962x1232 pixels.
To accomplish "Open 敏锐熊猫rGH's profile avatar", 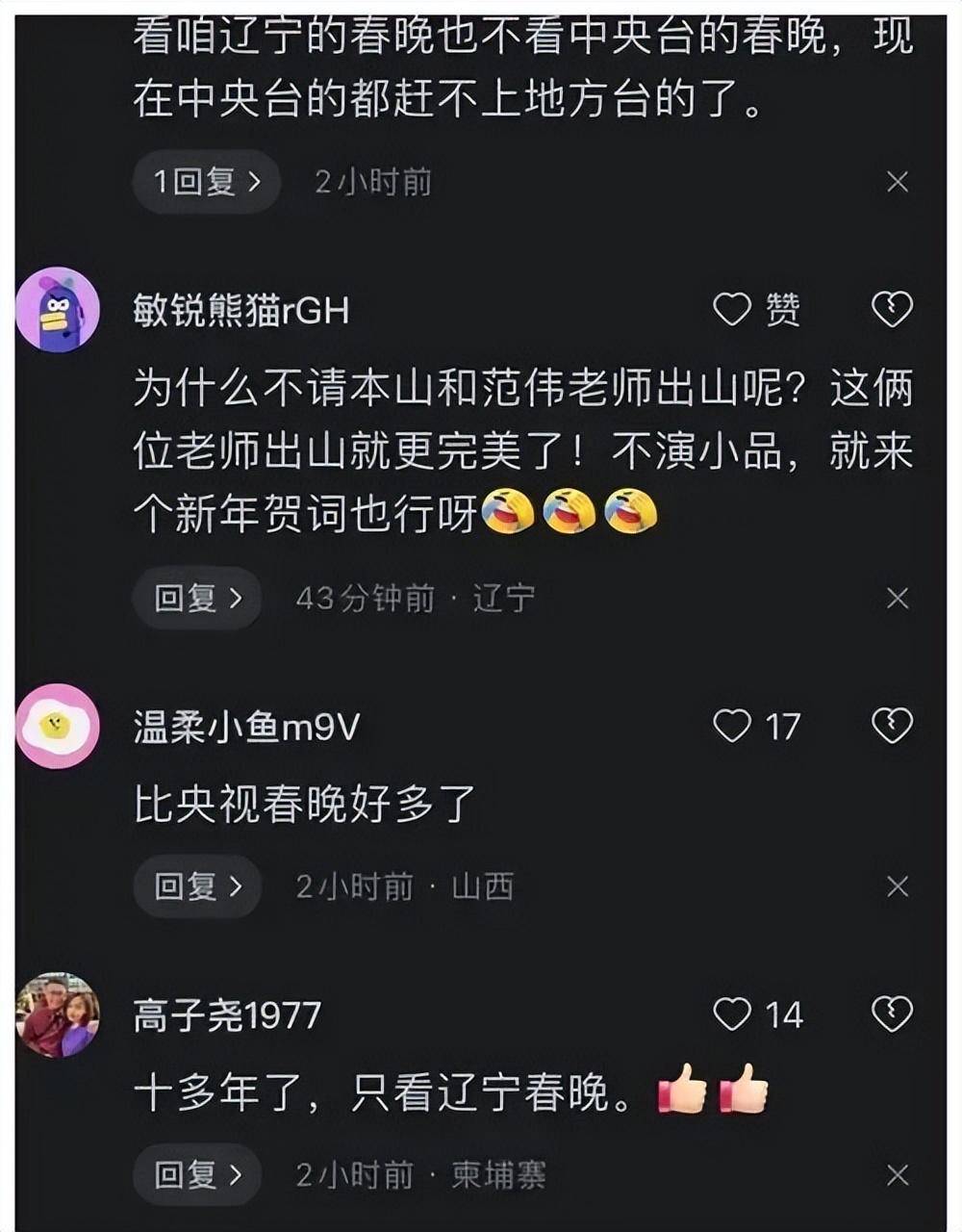I will pyautogui.click(x=58, y=310).
